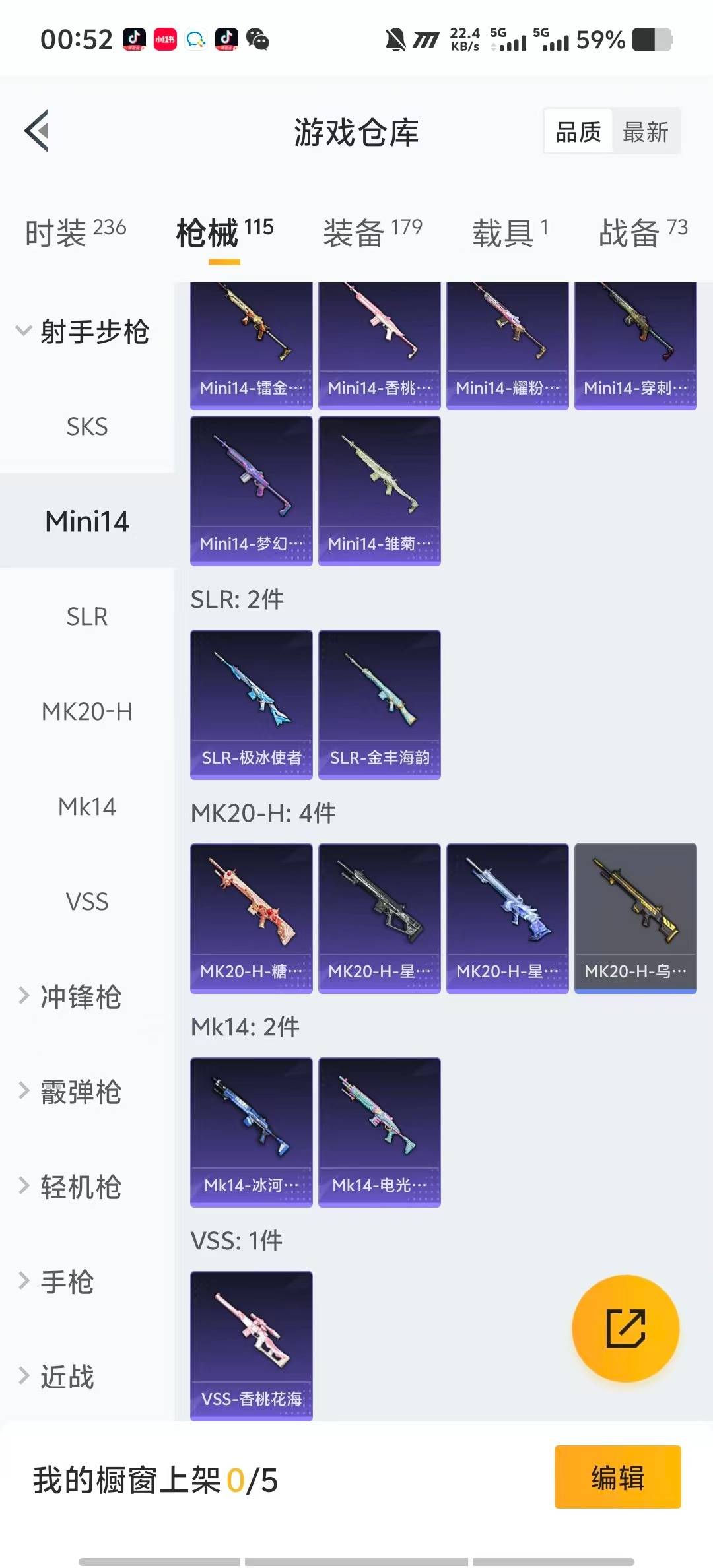The width and height of the screenshot is (713, 1568).
Task: Open the 载具 tab
Action: (x=510, y=232)
